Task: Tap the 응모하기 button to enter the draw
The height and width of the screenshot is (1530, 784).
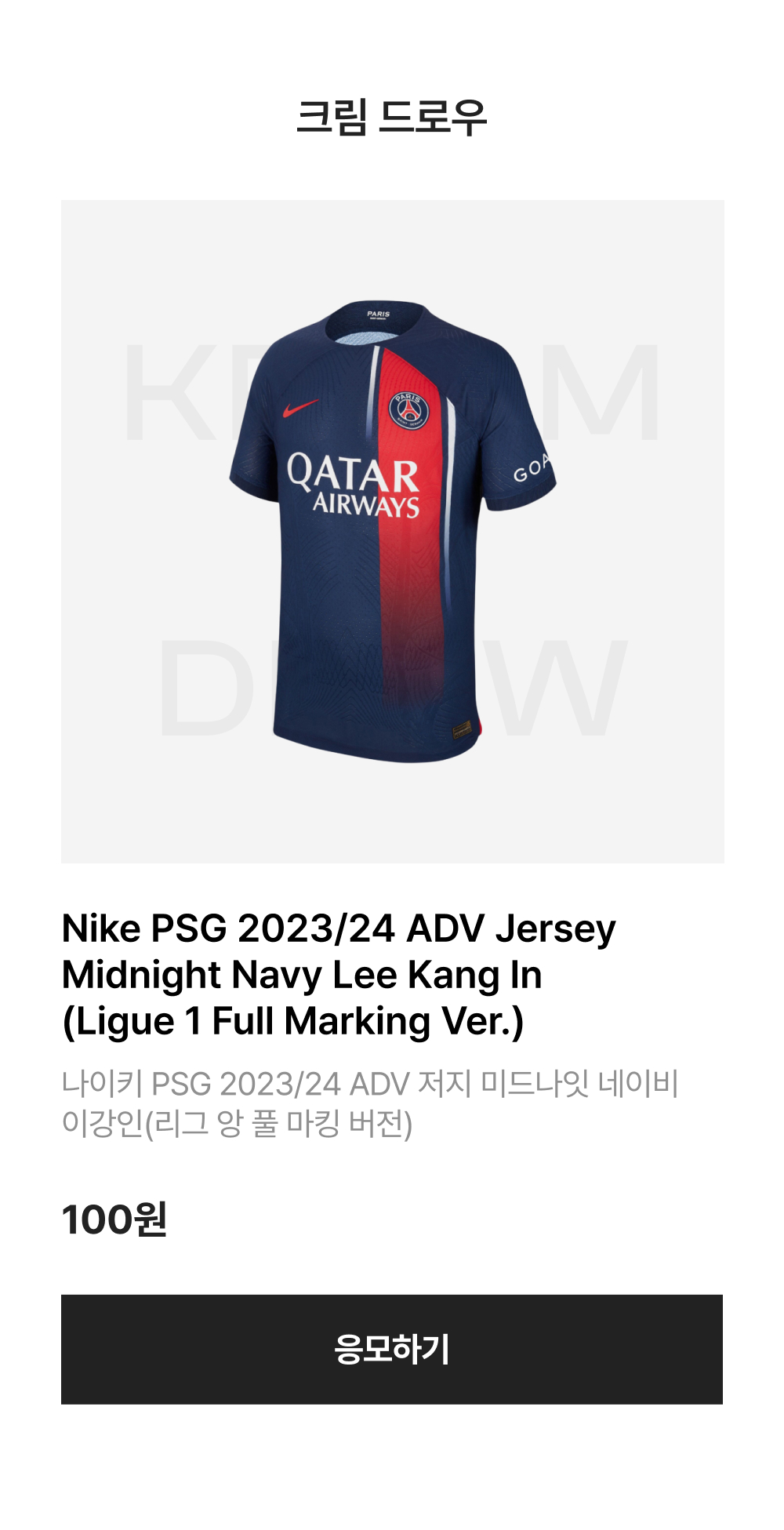Action: 392,1349
